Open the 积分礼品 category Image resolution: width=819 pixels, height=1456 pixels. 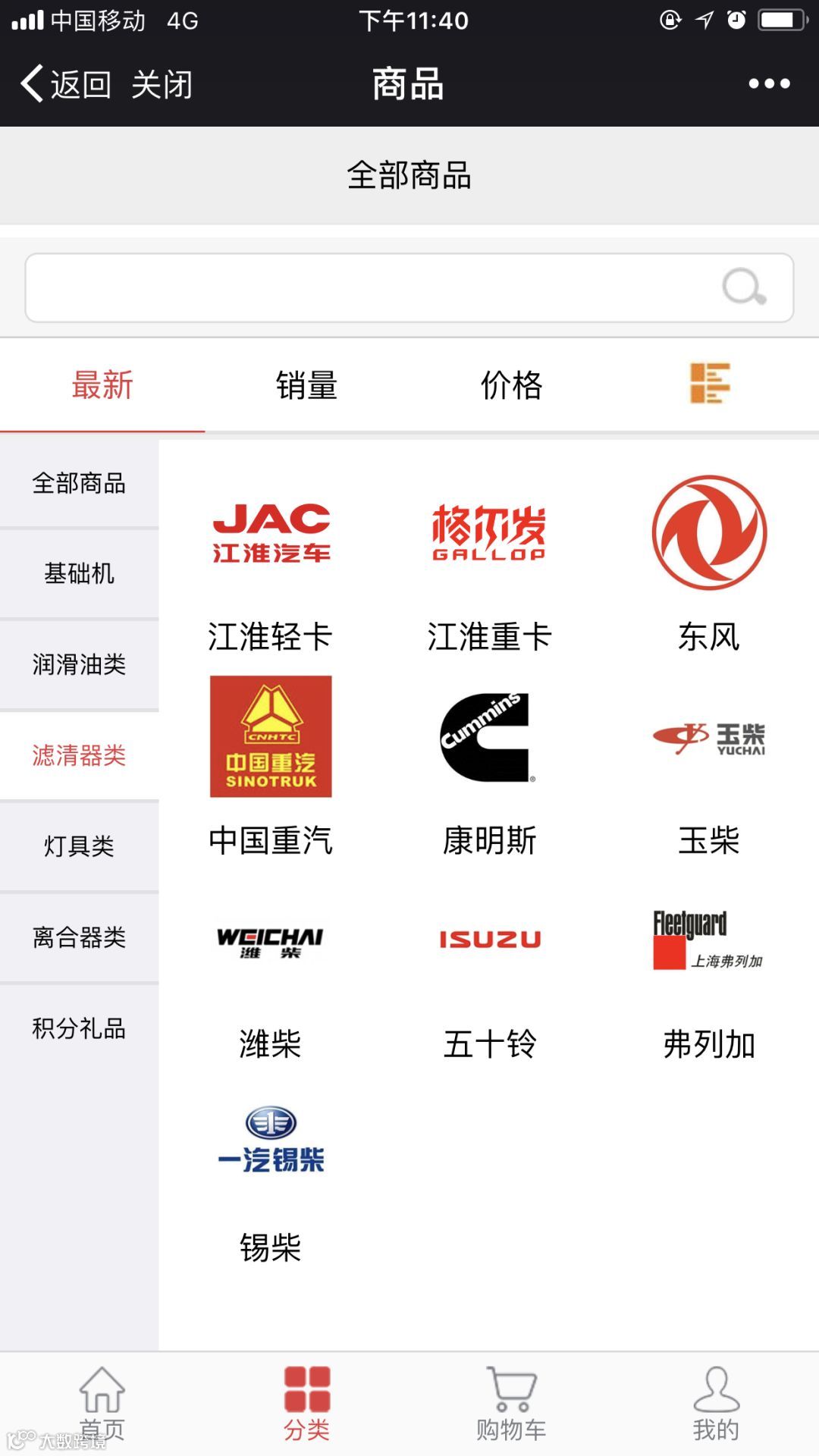(x=79, y=1029)
